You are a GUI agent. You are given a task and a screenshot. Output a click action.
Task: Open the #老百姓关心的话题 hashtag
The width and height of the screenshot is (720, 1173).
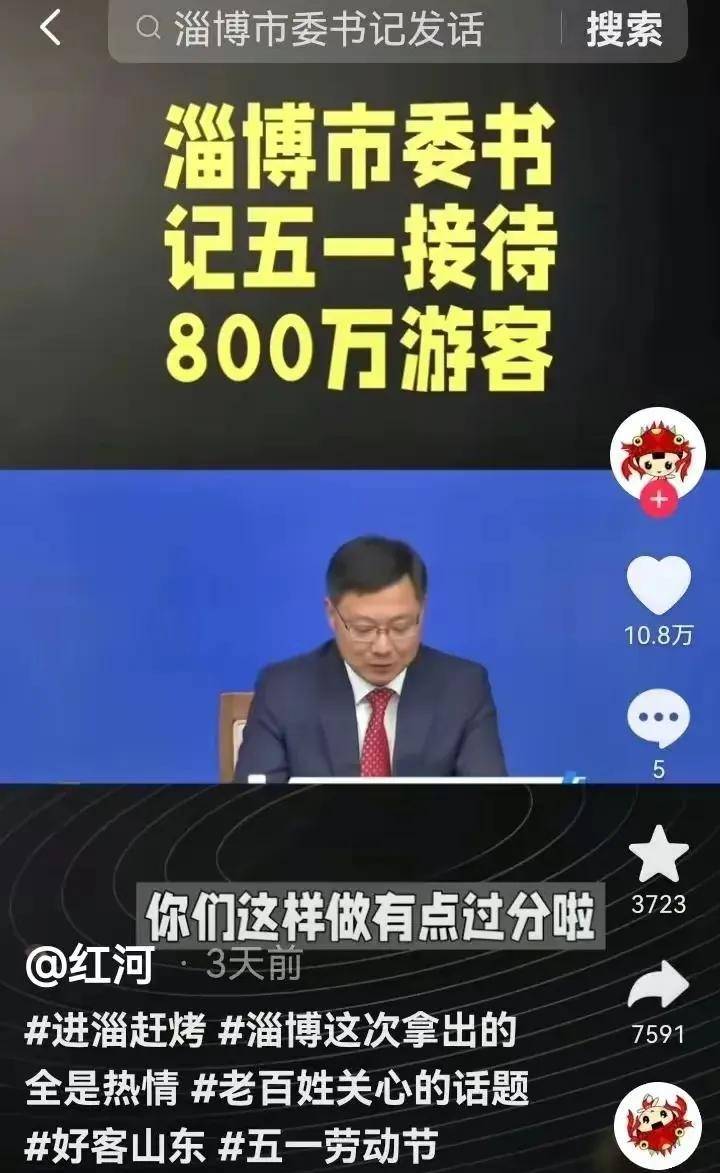click(x=360, y=1089)
